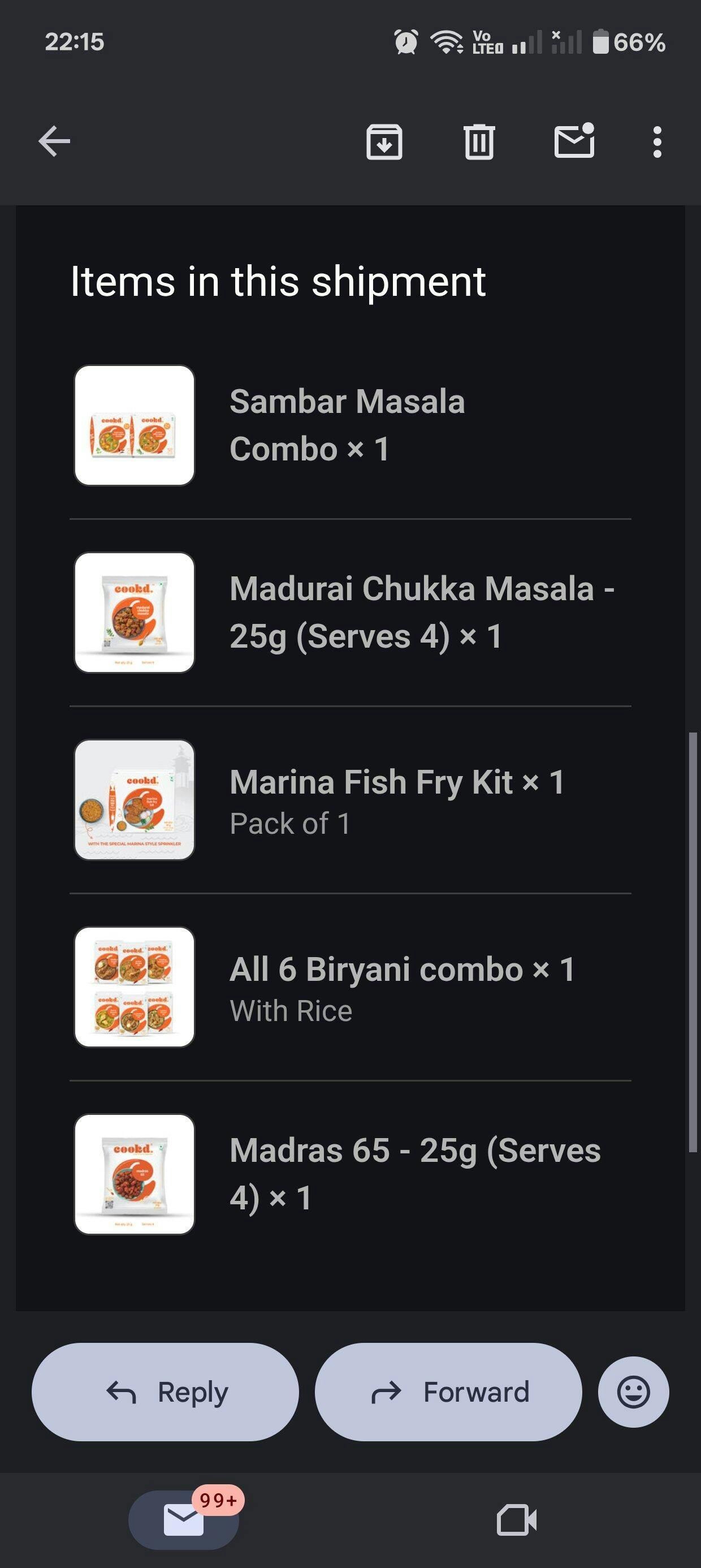701x1568 pixels.
Task: View the All 6 Biryani combo image
Action: (135, 987)
